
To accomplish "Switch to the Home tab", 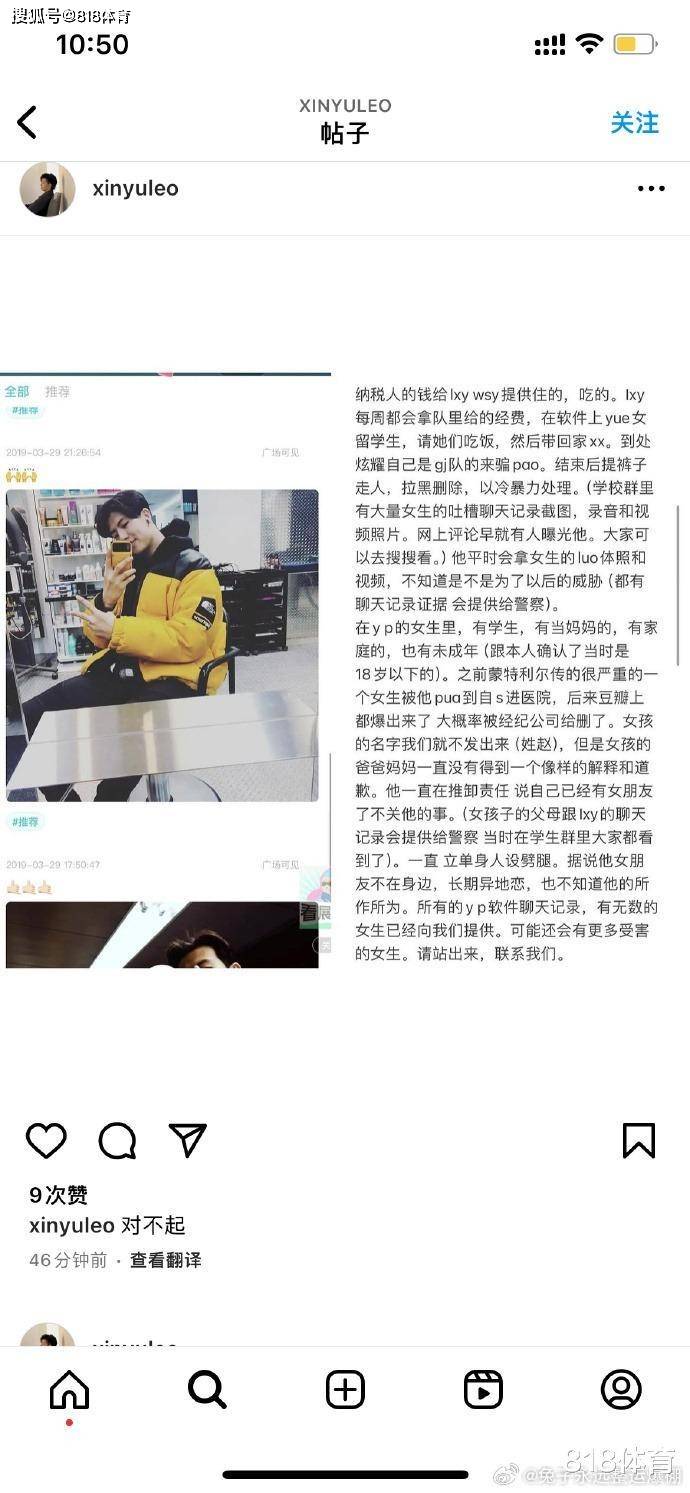I will [69, 1390].
